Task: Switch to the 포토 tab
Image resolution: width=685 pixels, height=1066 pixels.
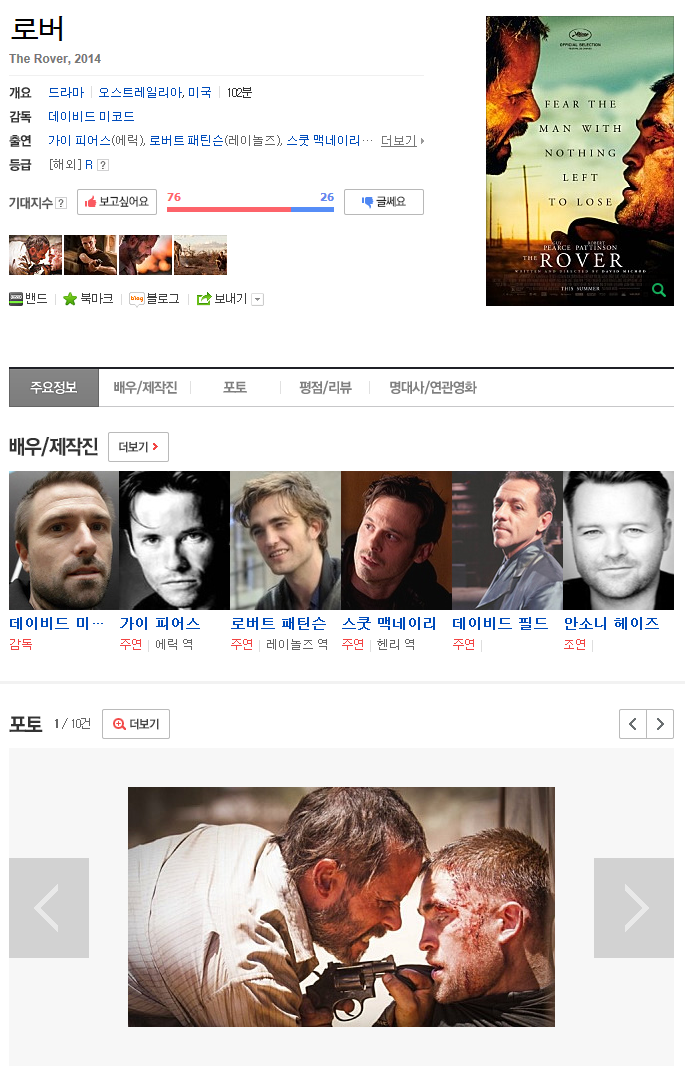Action: click(x=235, y=388)
